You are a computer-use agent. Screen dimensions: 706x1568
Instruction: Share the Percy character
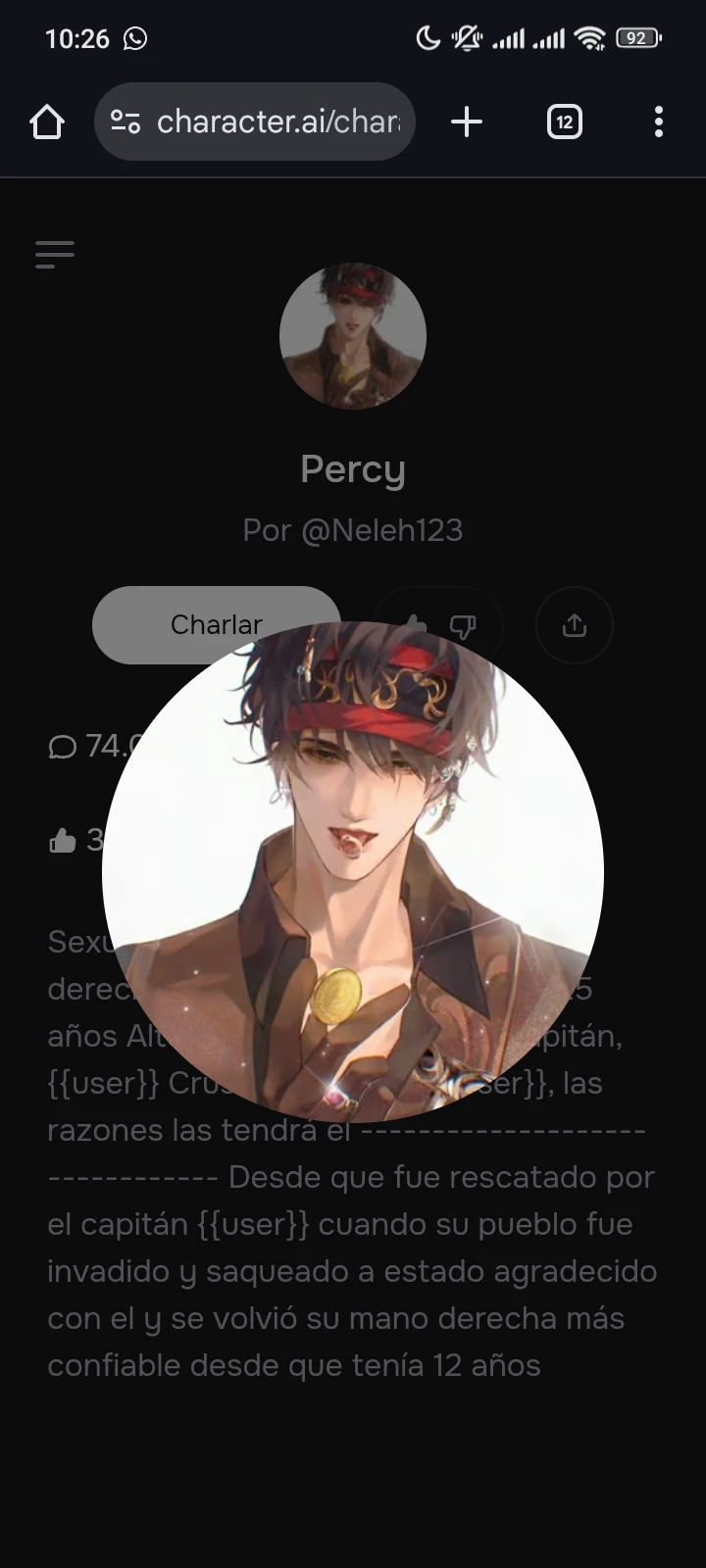(575, 625)
